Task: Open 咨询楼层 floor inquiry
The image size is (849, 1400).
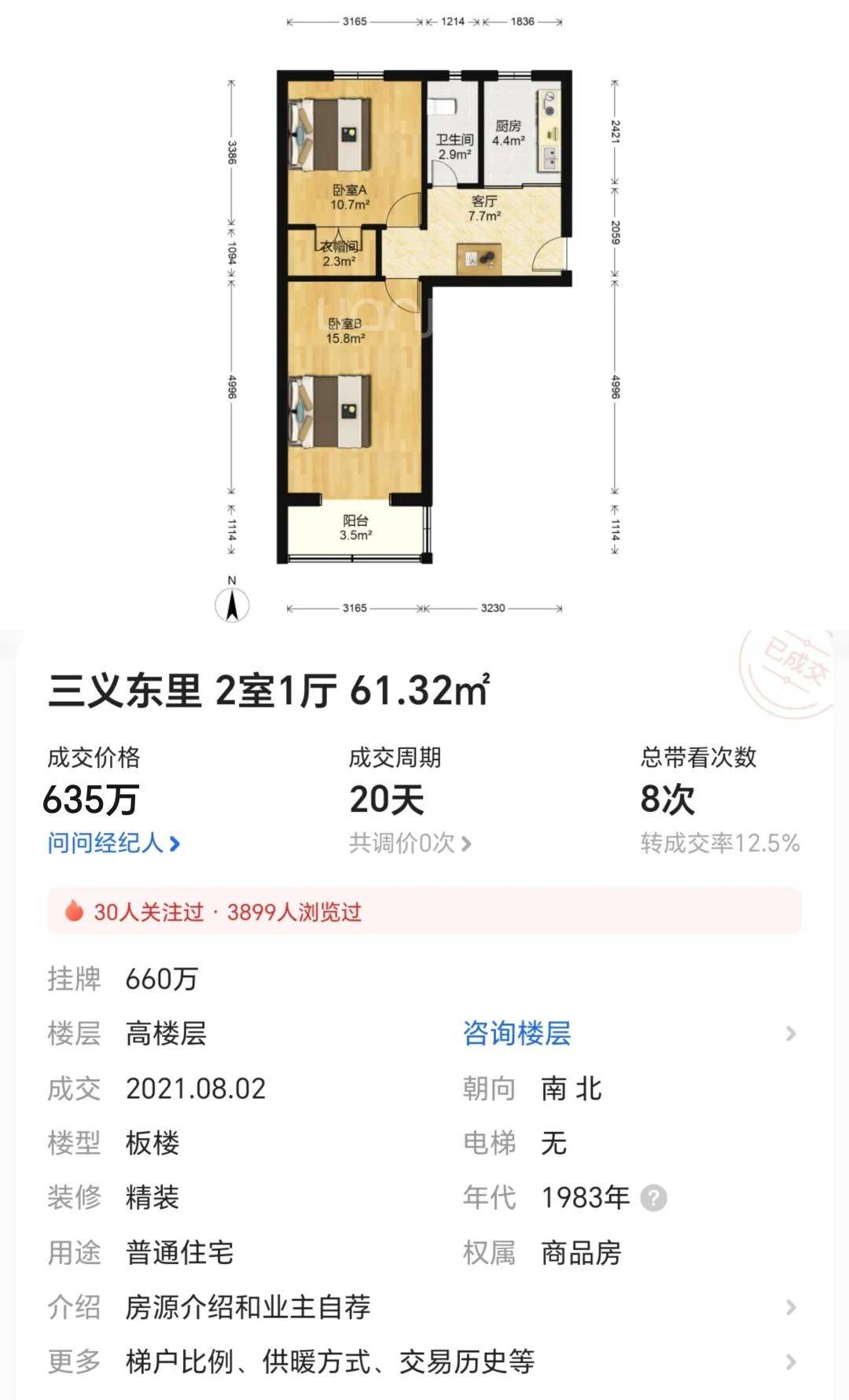Action: tap(516, 1033)
